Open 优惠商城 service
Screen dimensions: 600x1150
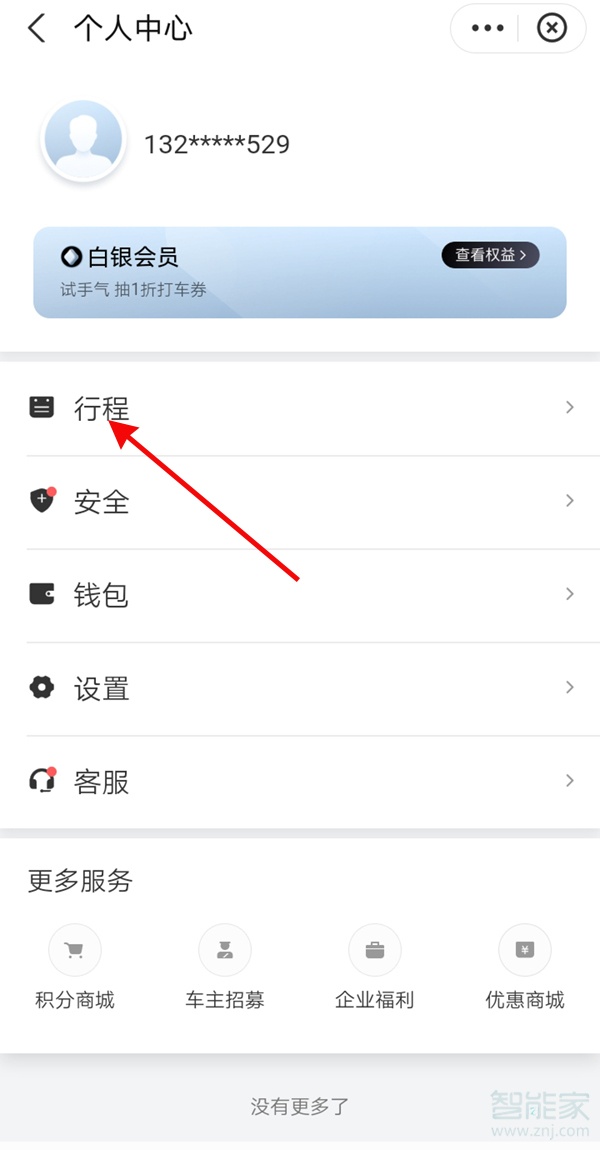pos(525,966)
